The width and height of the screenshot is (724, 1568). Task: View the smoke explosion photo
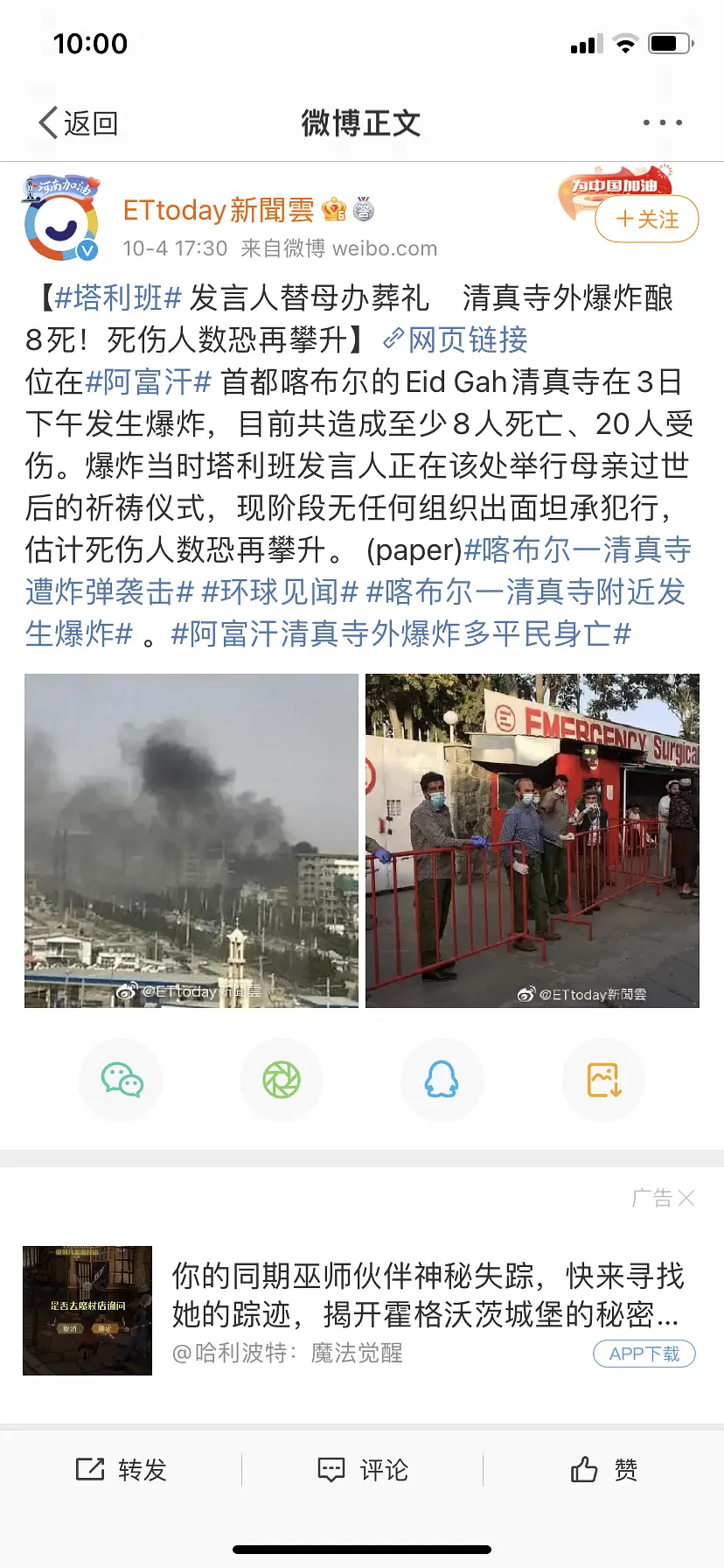(191, 840)
